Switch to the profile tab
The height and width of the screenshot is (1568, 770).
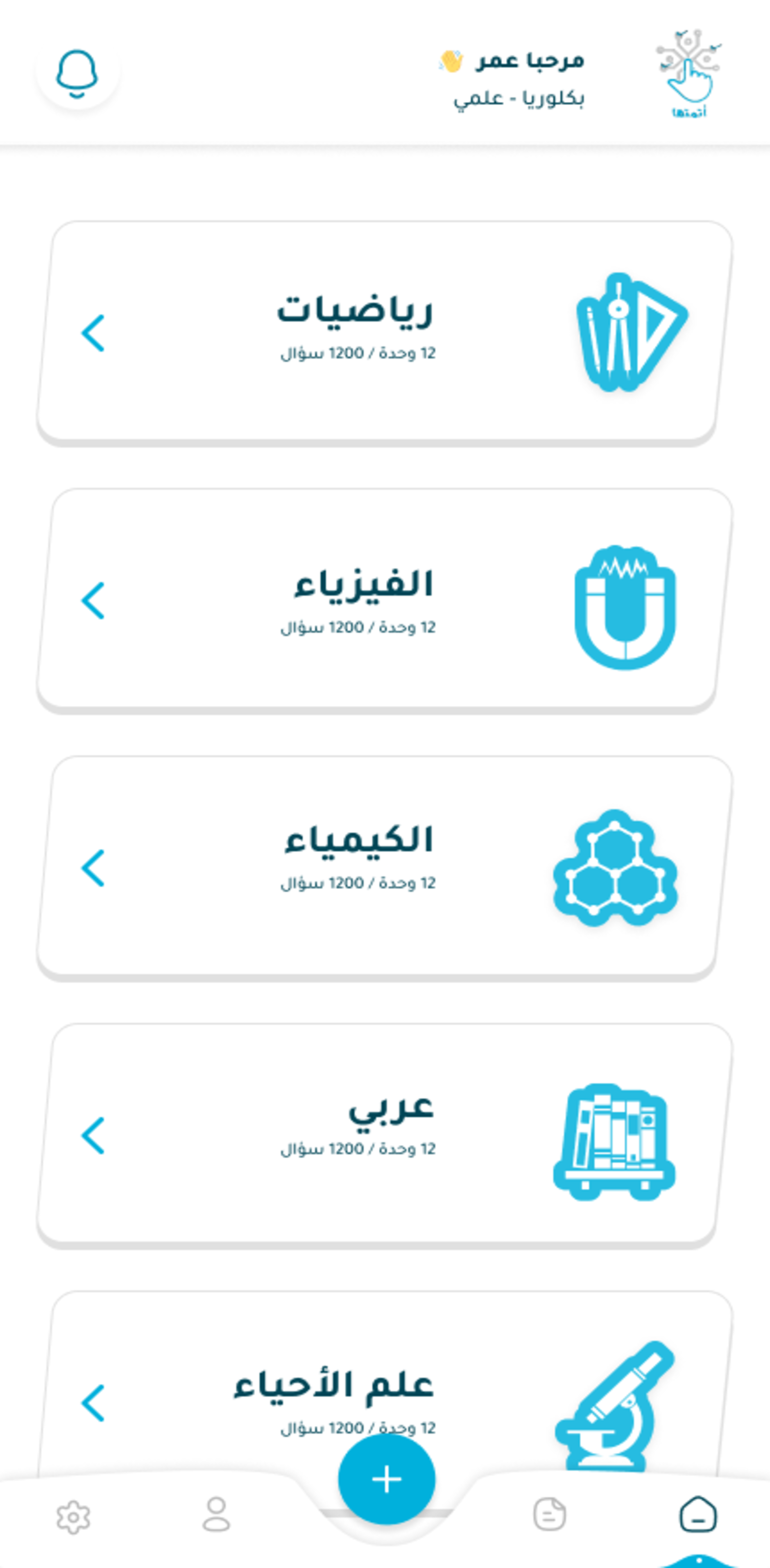[216, 1514]
